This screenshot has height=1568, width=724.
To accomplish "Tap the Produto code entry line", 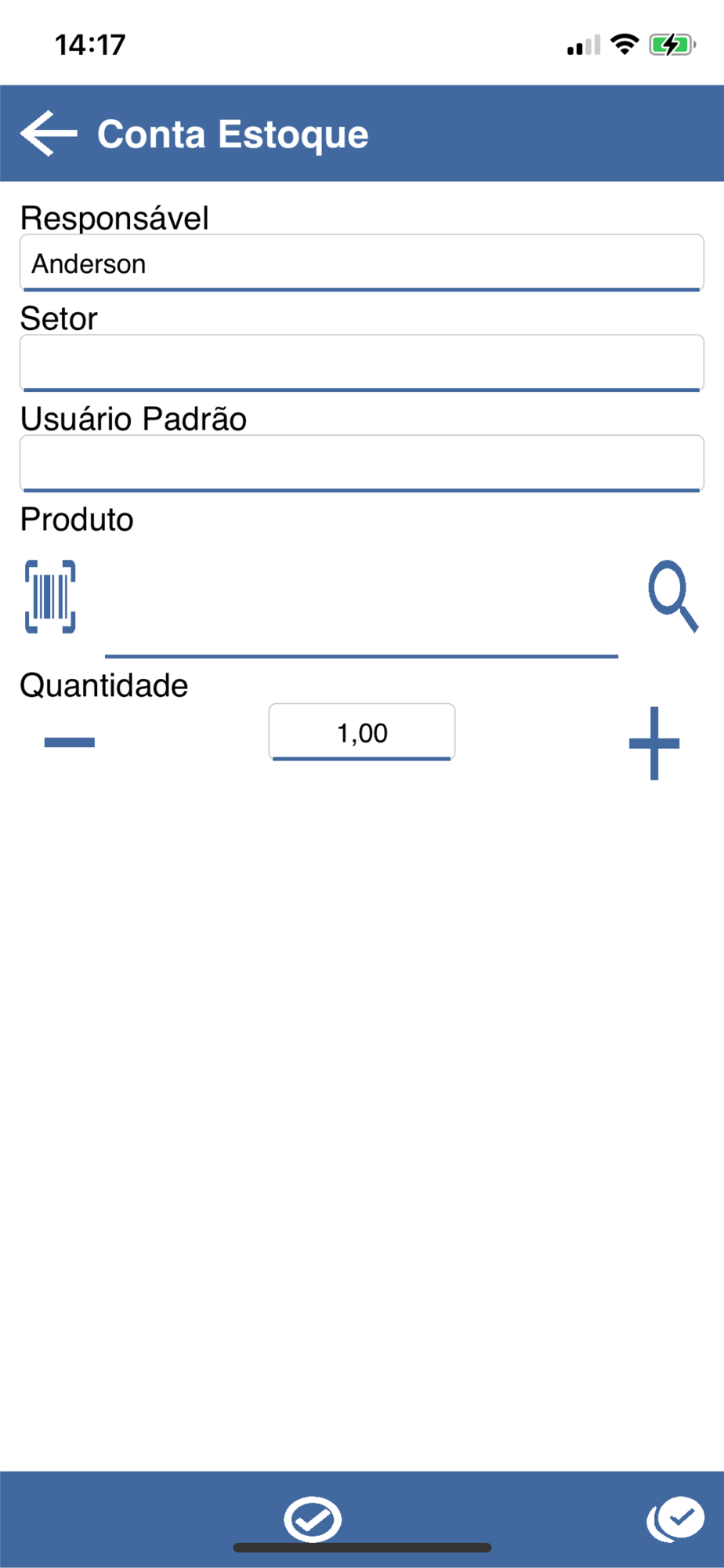I will coord(362,627).
